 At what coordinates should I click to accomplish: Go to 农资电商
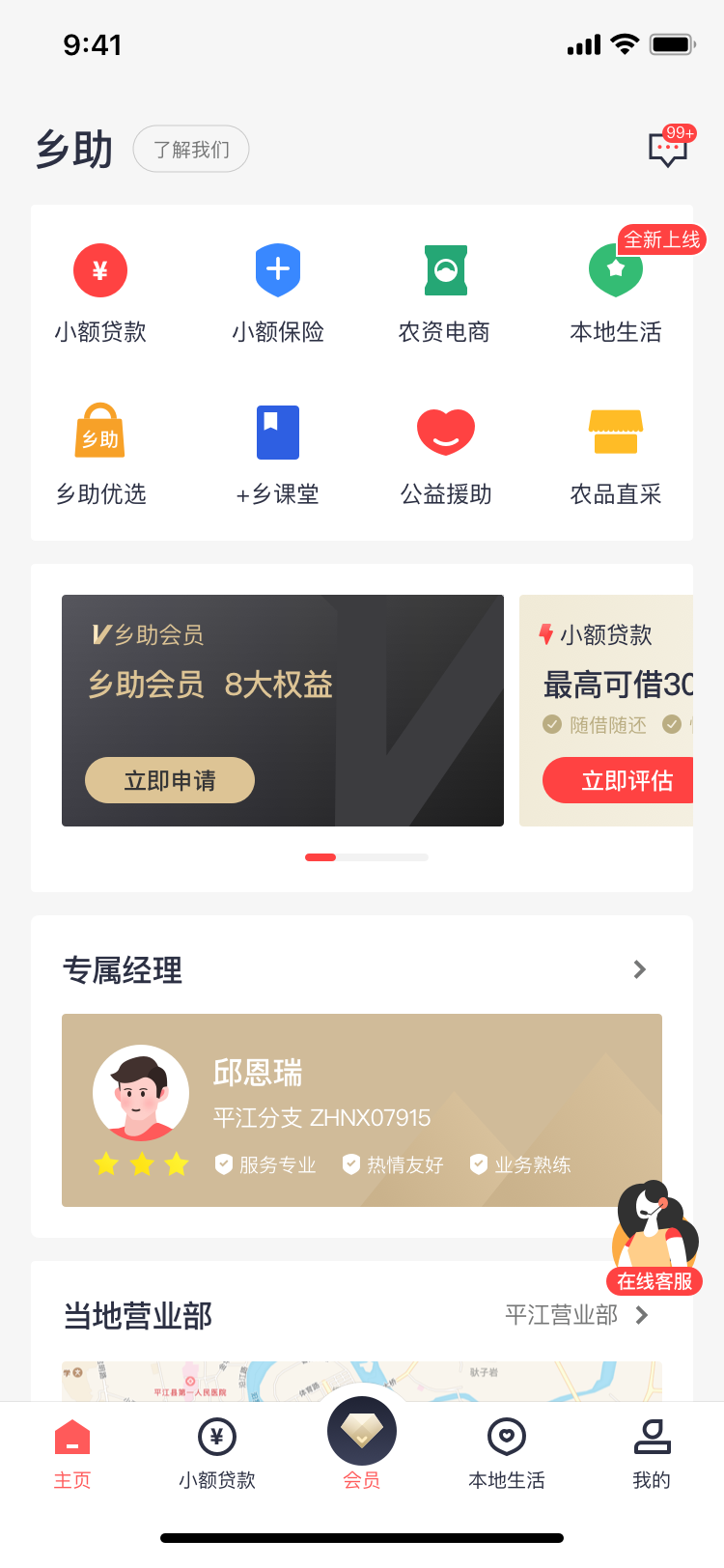click(445, 292)
